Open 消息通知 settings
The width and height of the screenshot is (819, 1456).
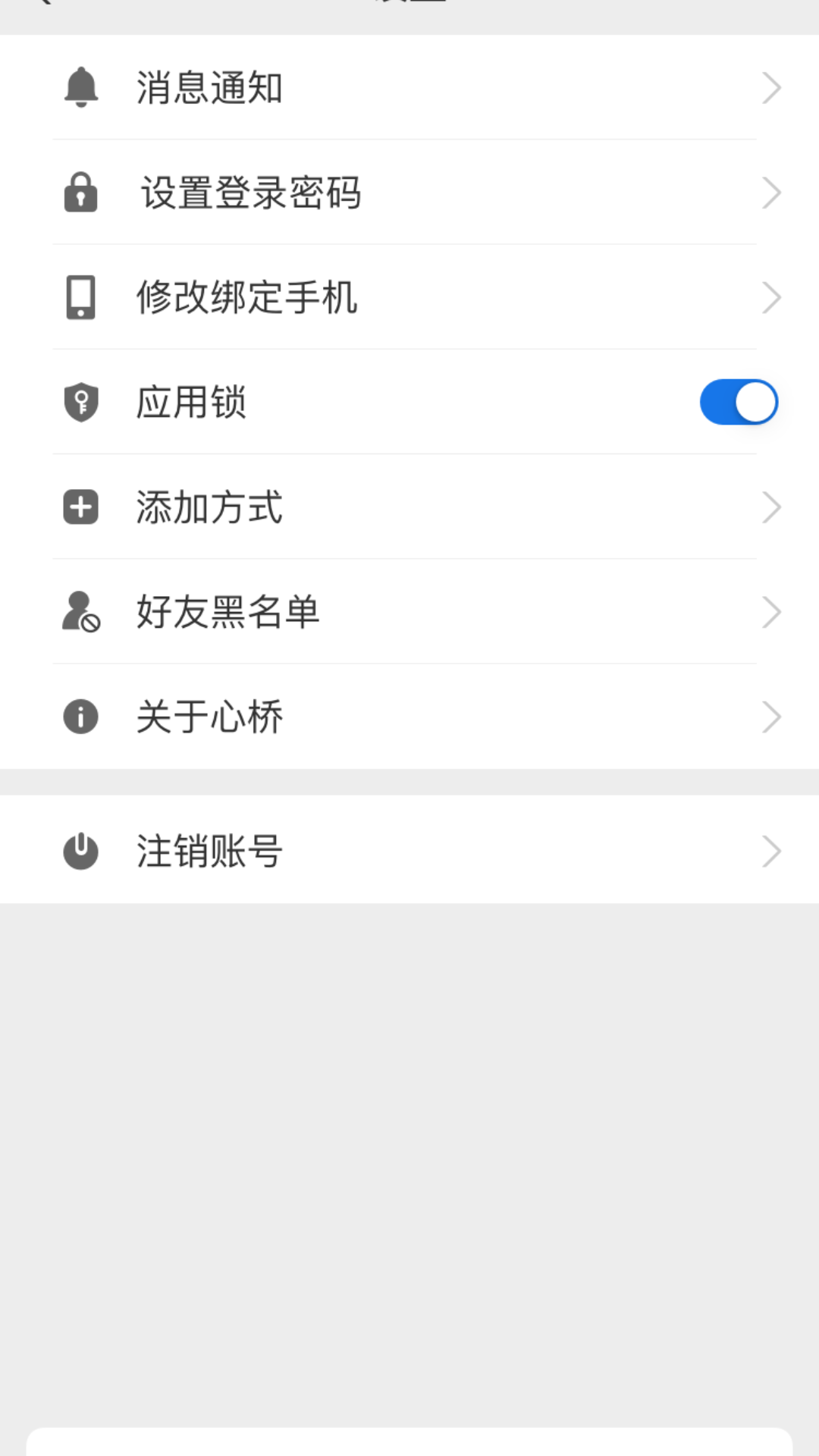(409, 87)
